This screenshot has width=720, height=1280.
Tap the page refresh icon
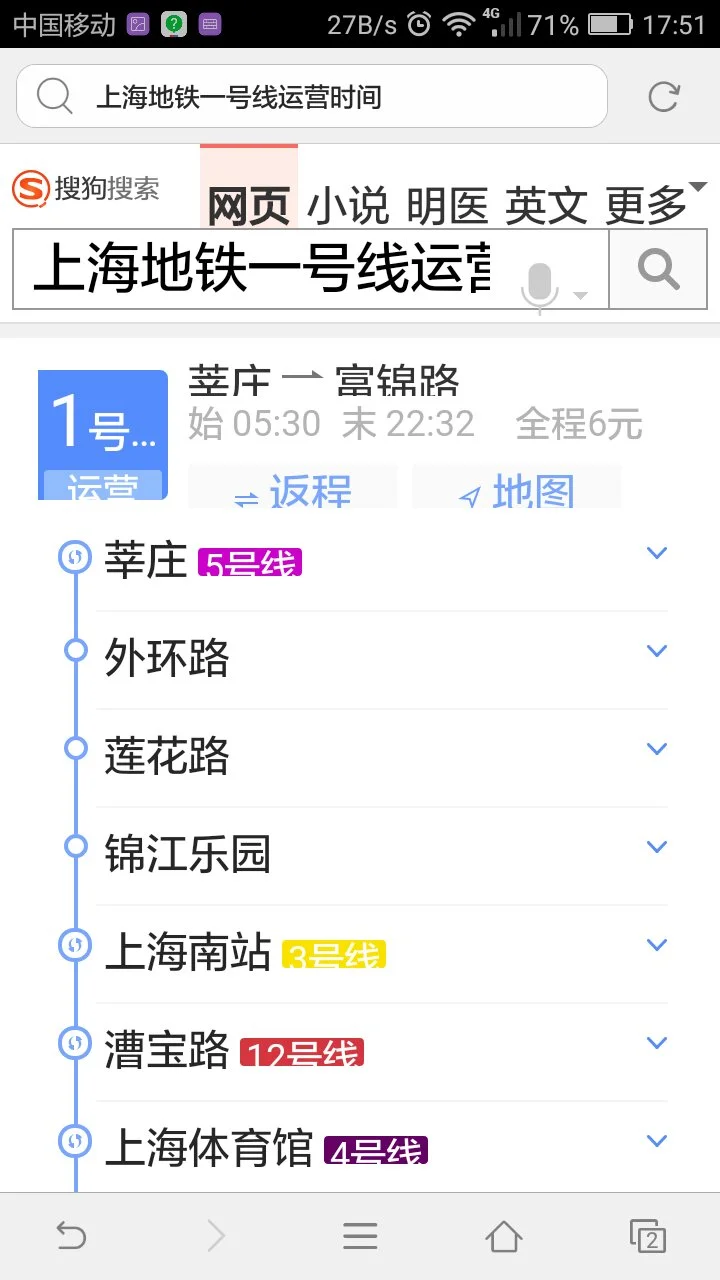[662, 96]
